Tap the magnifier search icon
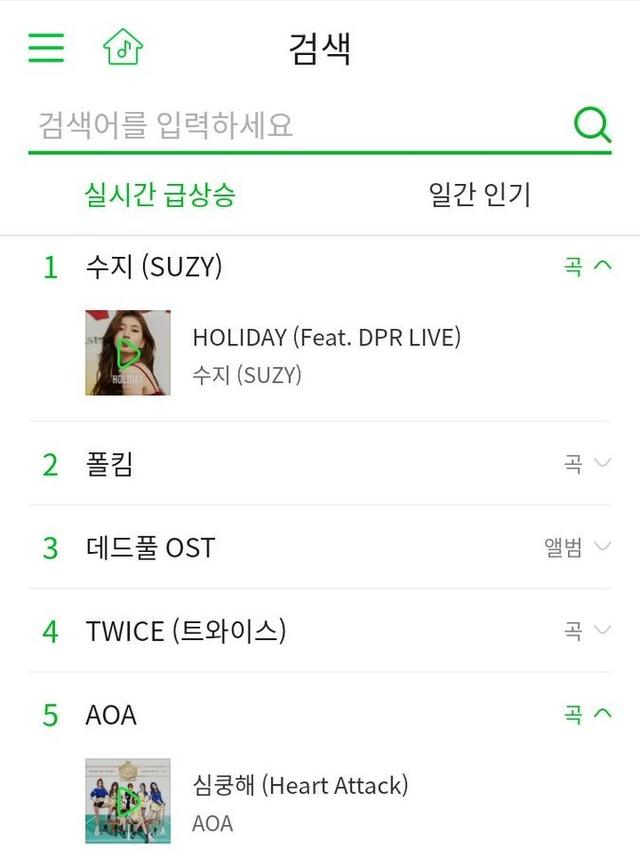This screenshot has height=864, width=640. 591,125
